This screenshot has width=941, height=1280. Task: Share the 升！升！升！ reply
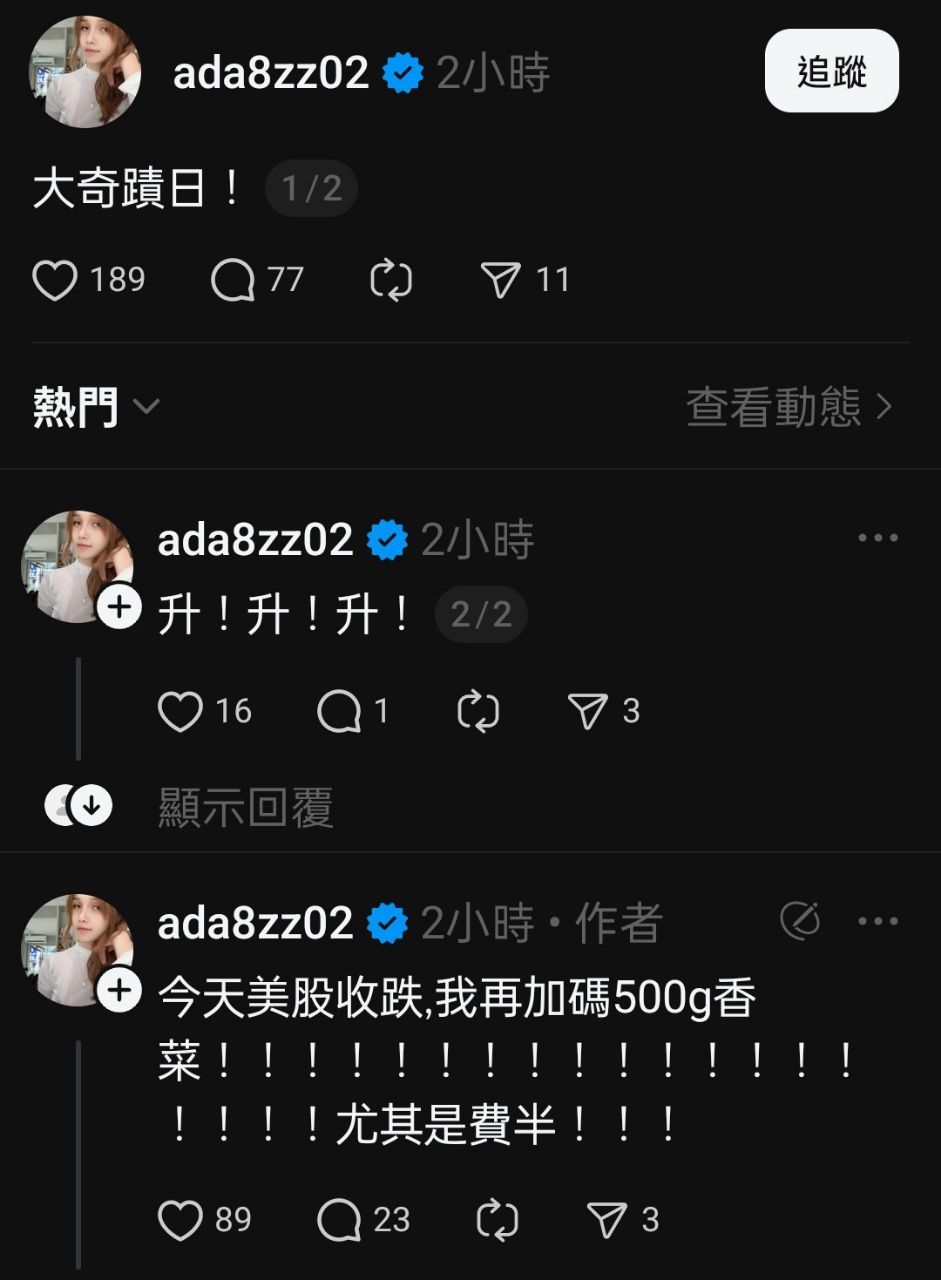(588, 712)
